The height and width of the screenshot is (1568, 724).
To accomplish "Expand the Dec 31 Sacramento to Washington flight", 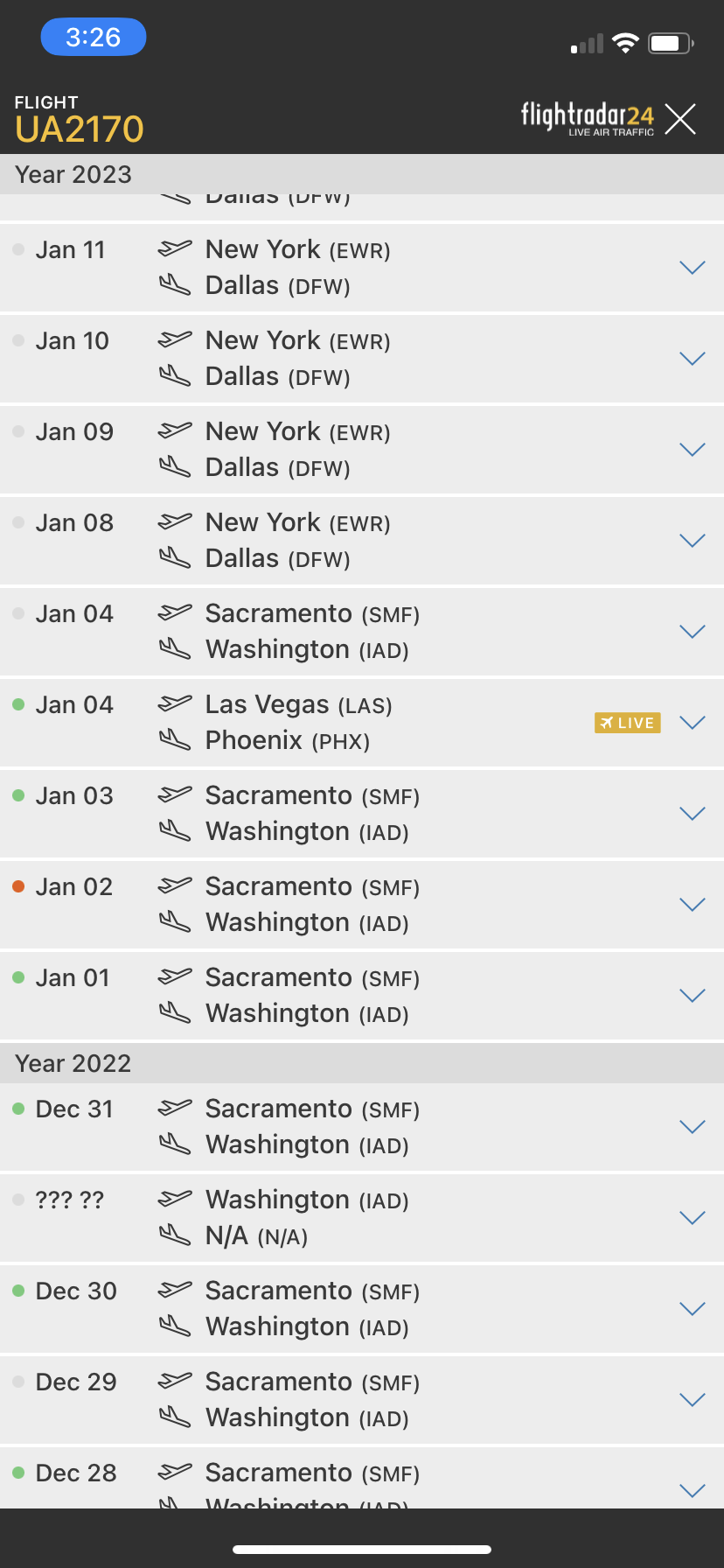I will (692, 1127).
